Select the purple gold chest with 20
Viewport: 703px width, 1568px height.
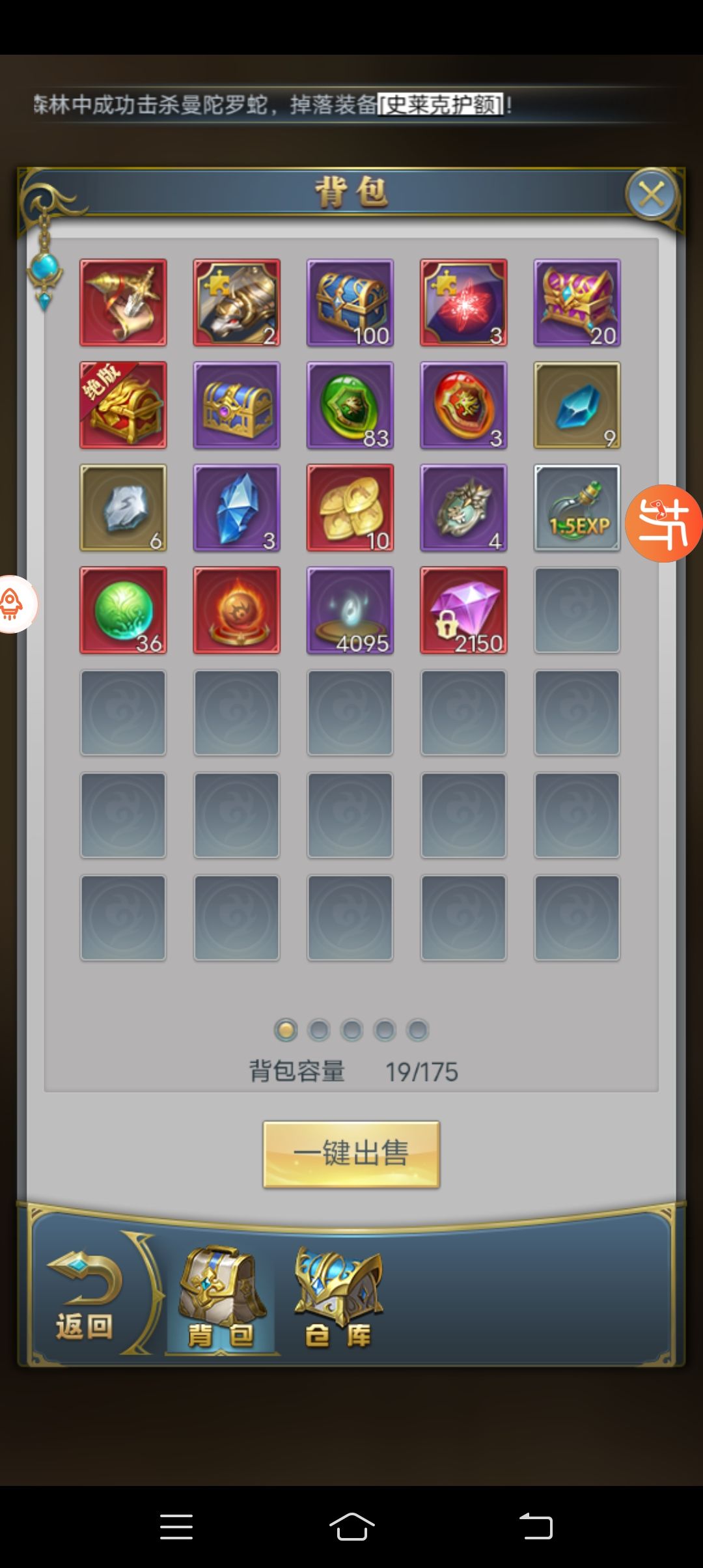[577, 303]
